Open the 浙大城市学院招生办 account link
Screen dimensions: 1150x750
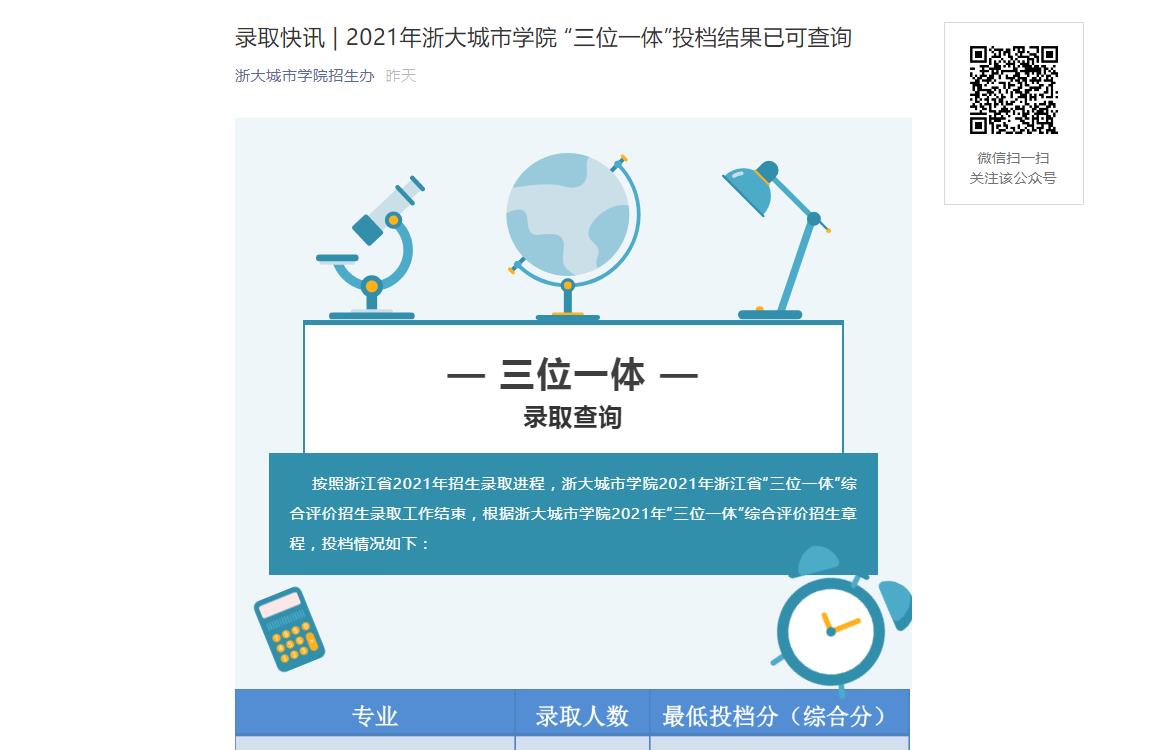(304, 76)
